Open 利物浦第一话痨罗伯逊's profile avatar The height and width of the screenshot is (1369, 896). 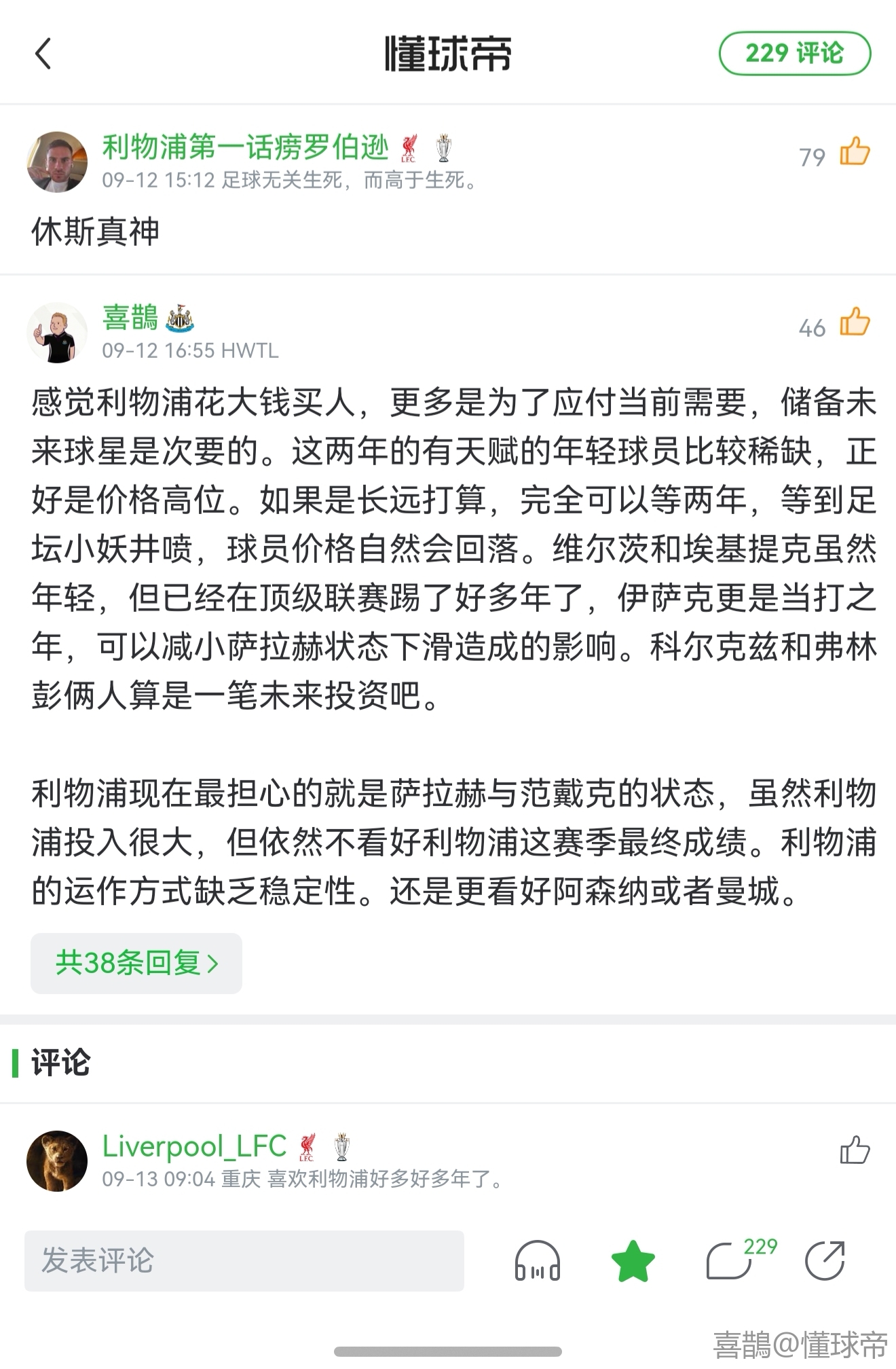[57, 162]
